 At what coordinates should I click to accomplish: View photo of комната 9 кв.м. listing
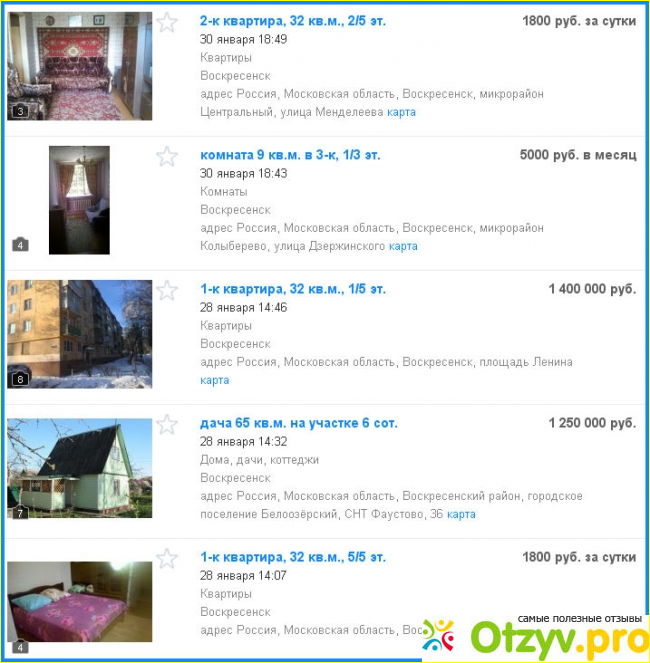point(79,200)
